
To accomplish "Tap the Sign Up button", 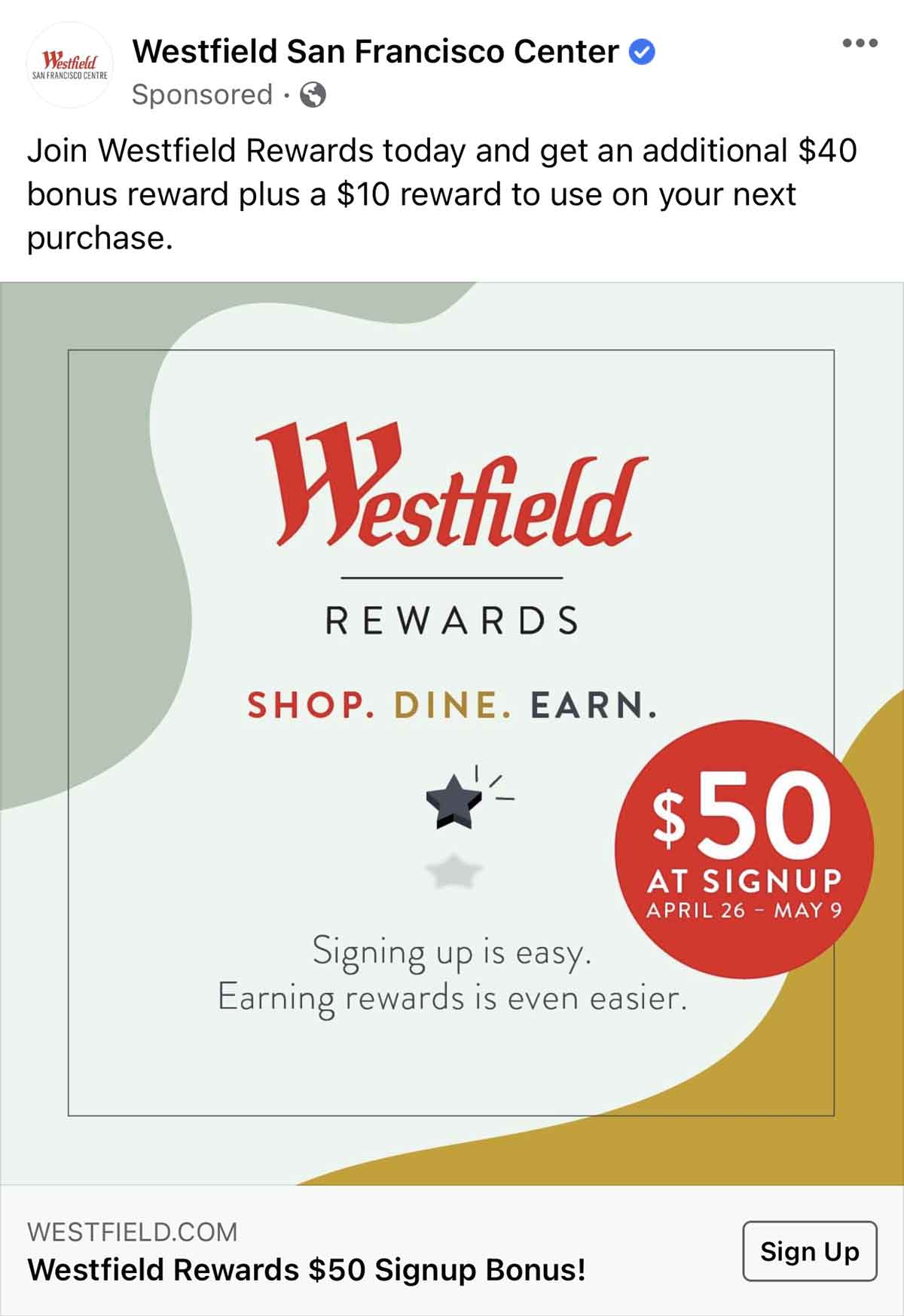I will tap(810, 1251).
